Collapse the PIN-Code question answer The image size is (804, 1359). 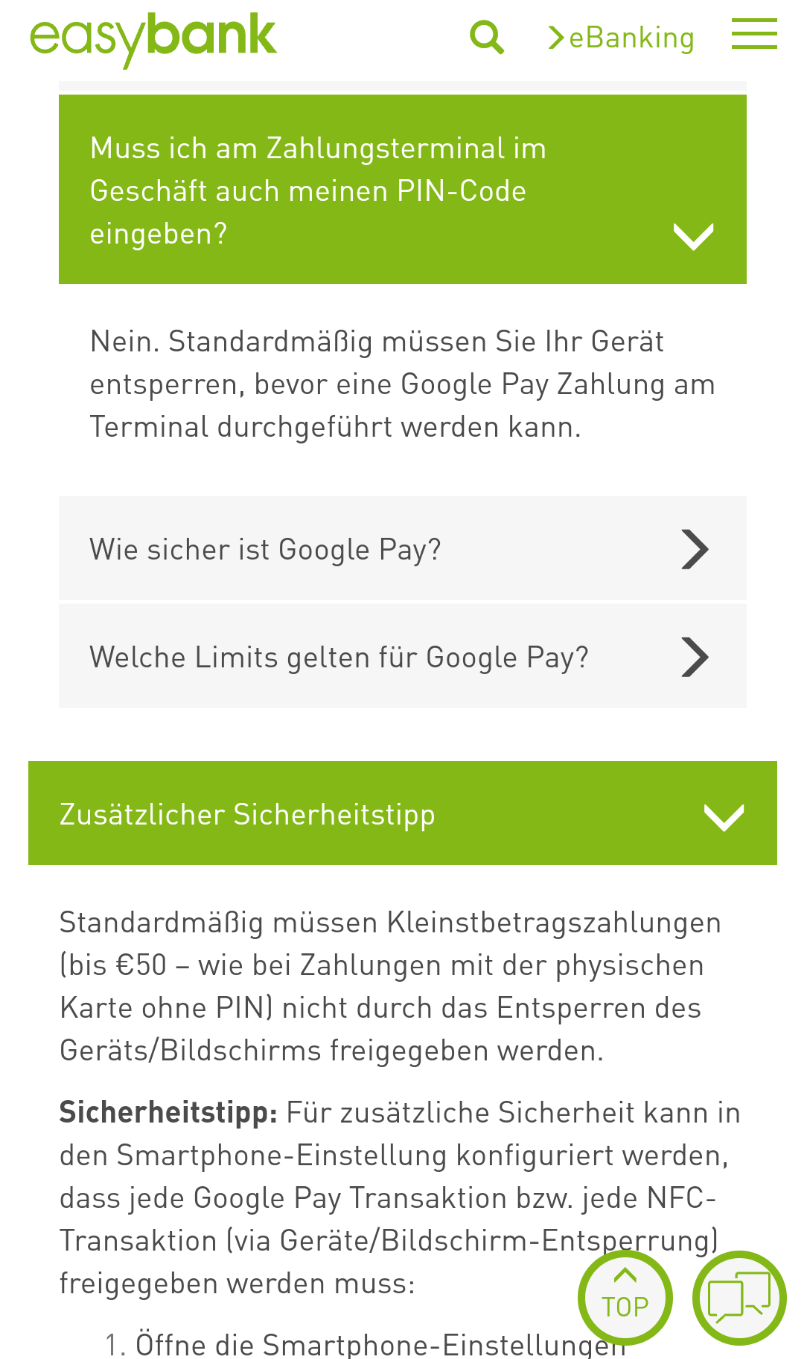693,236
